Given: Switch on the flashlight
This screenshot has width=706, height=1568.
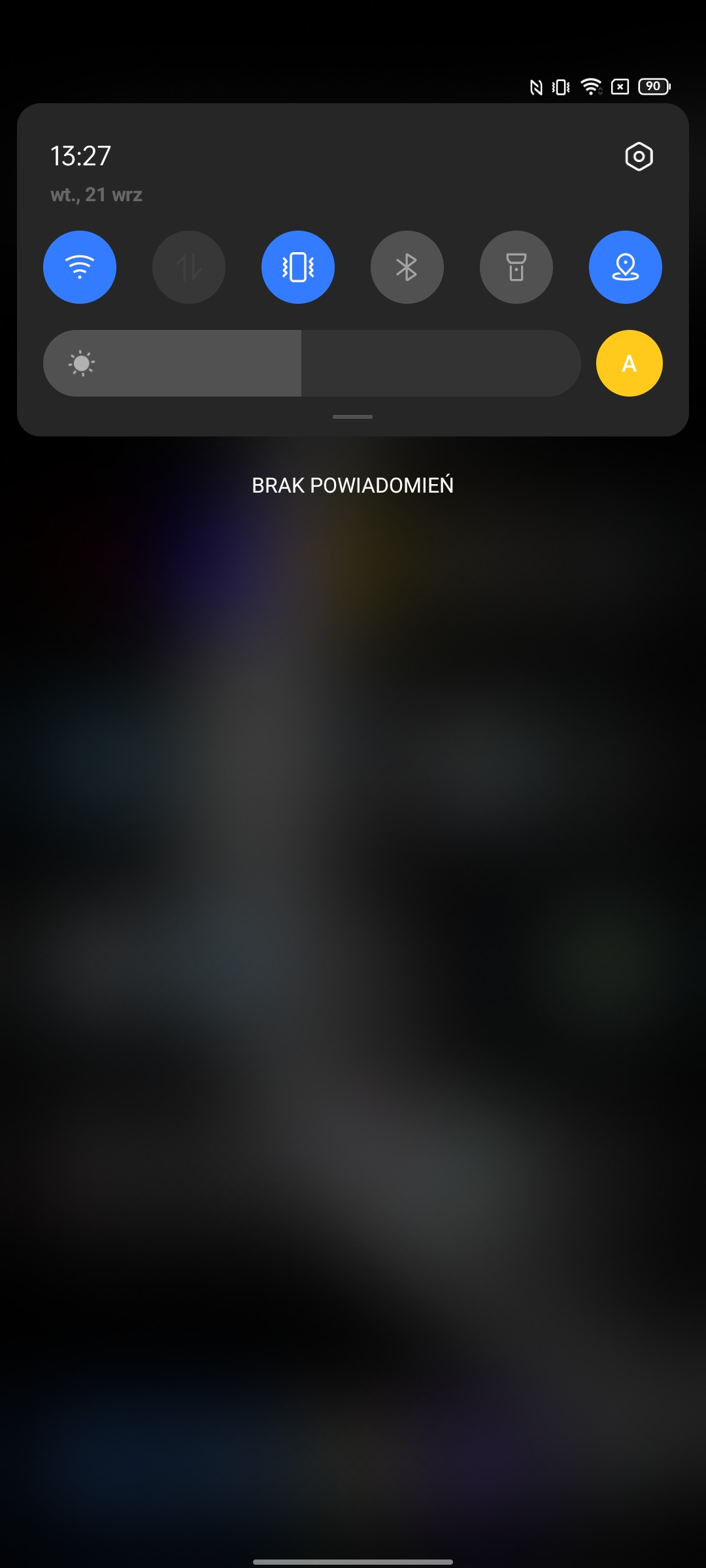Looking at the screenshot, I should [x=516, y=267].
